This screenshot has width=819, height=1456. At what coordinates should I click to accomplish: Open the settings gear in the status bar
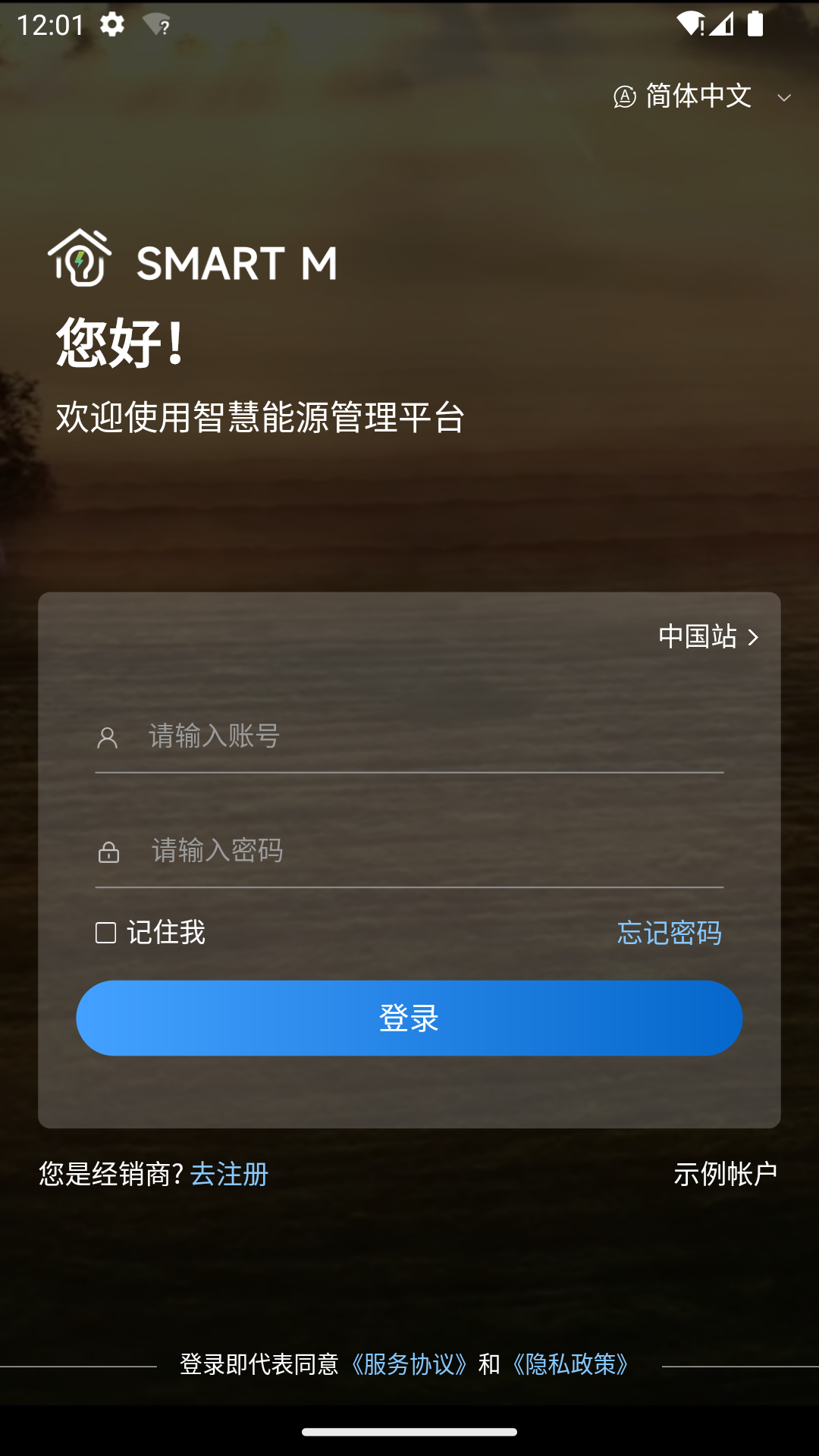pyautogui.click(x=112, y=24)
